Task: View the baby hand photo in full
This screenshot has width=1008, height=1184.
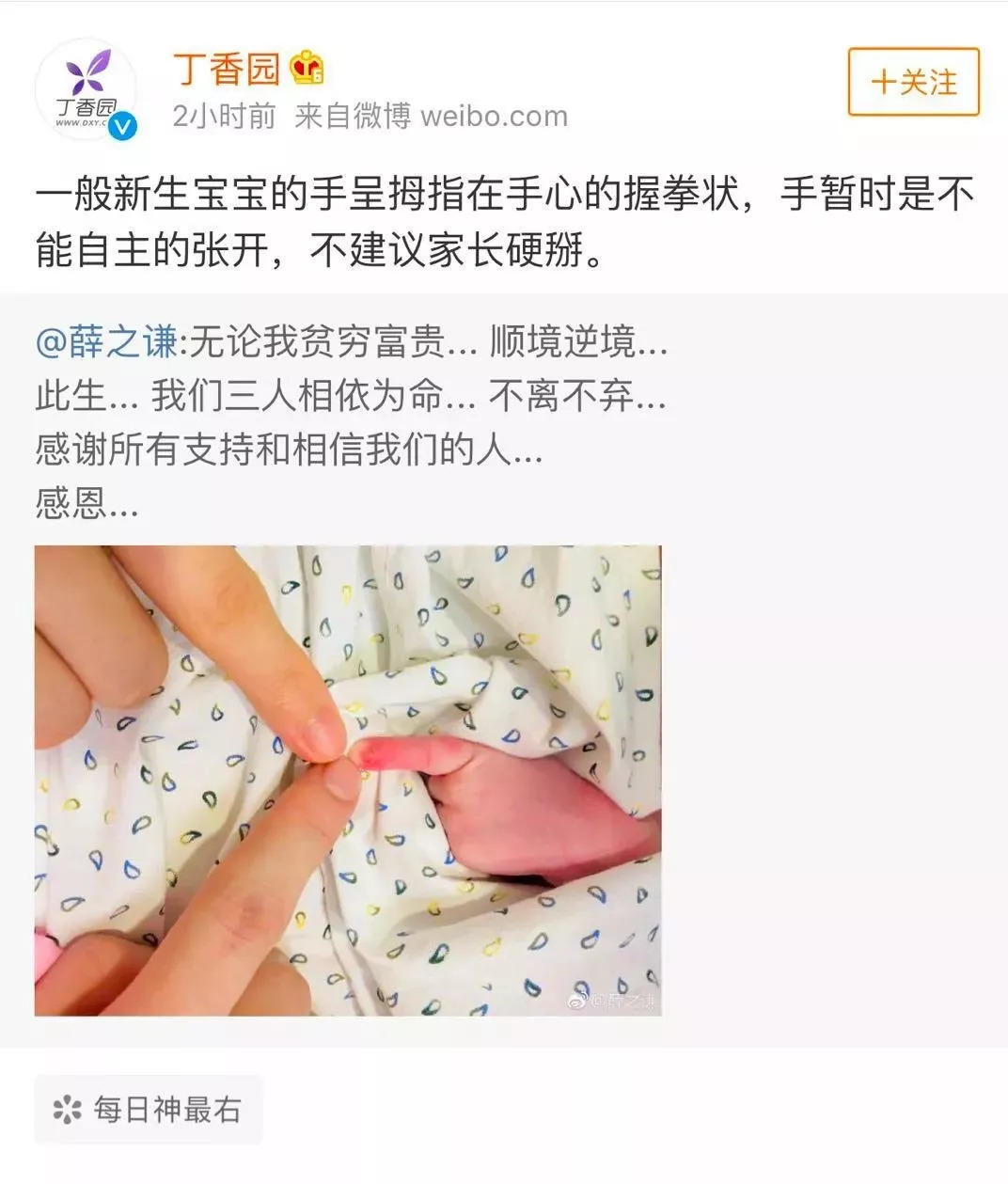Action: click(x=348, y=780)
